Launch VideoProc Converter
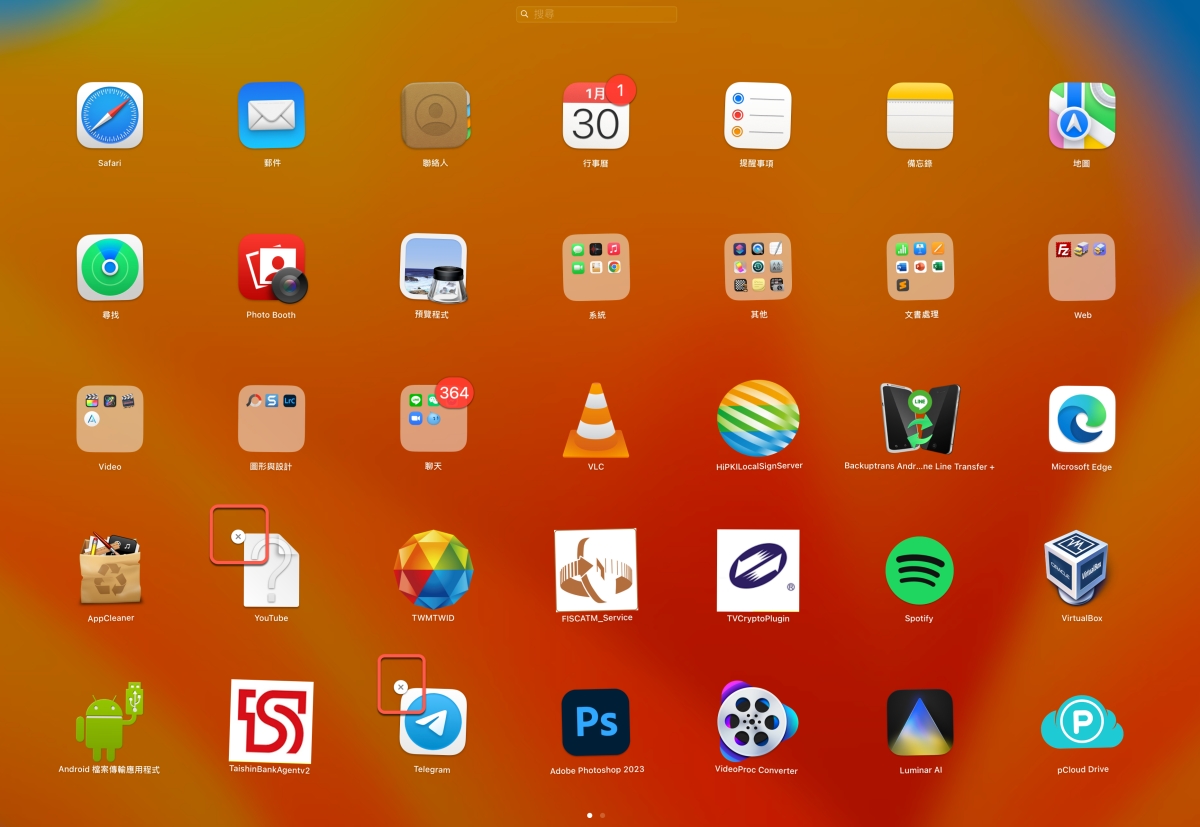The height and width of the screenshot is (827, 1200). (757, 722)
